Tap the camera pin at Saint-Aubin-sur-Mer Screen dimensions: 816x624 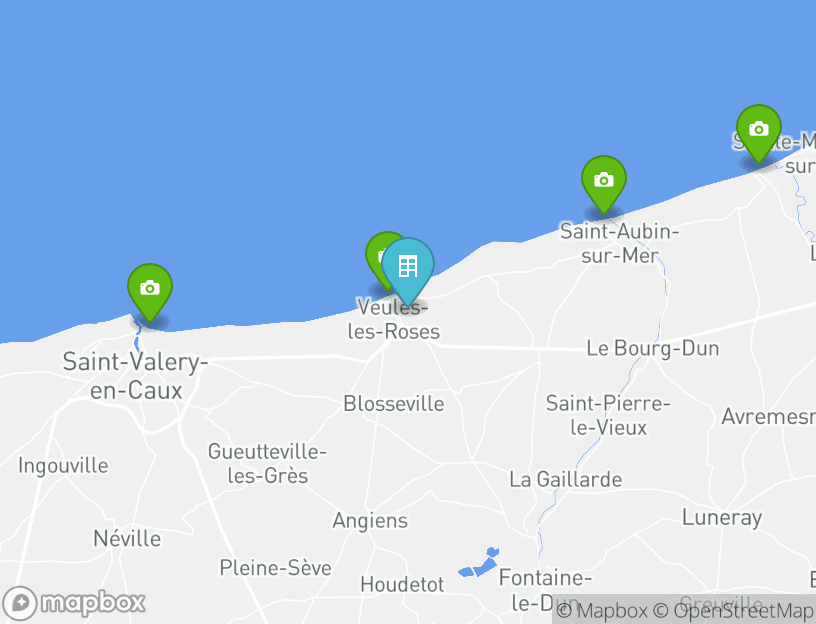point(604,181)
